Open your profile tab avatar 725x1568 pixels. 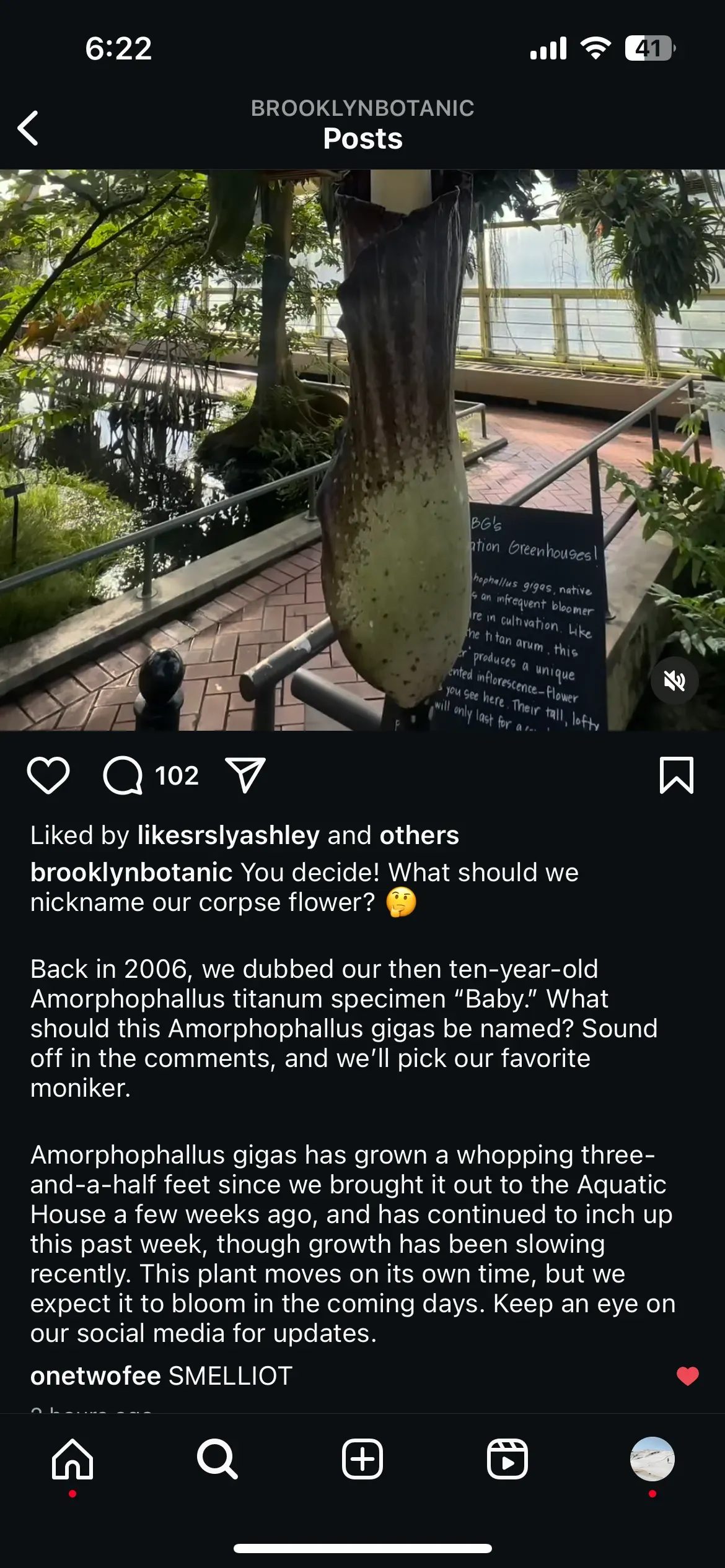pyautogui.click(x=652, y=1459)
